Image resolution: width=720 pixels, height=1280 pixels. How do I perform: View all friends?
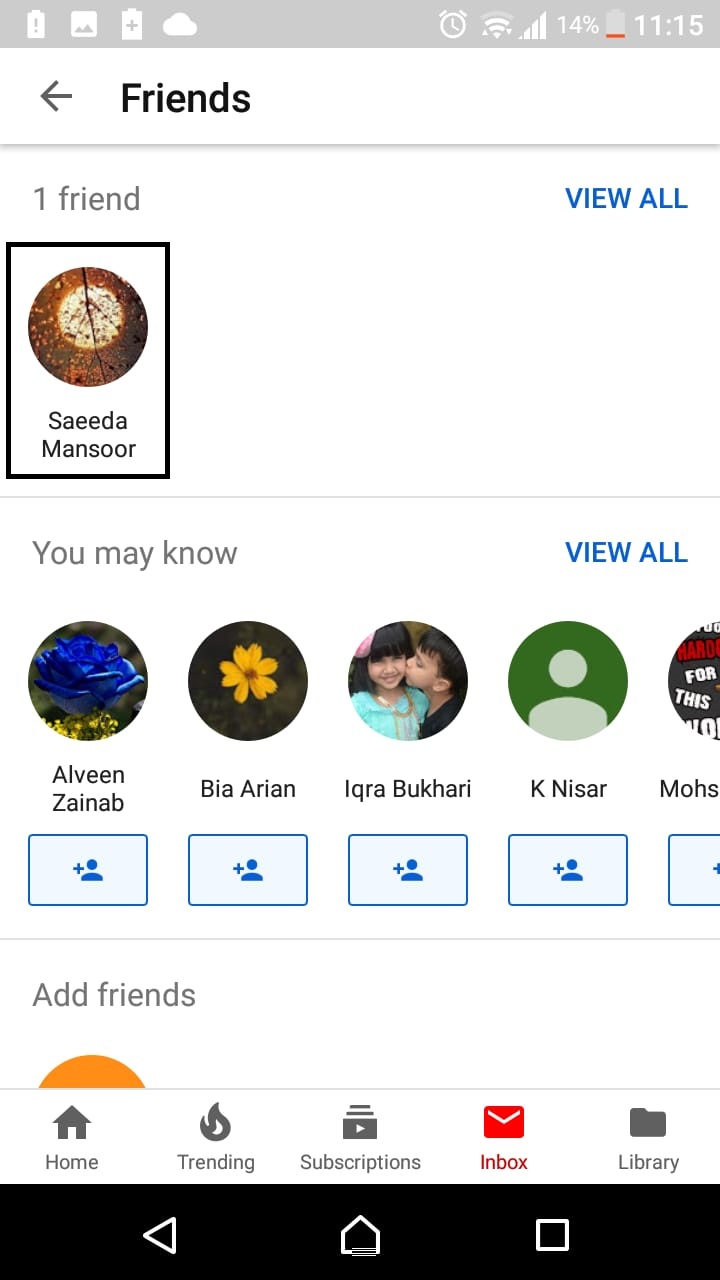tap(626, 198)
